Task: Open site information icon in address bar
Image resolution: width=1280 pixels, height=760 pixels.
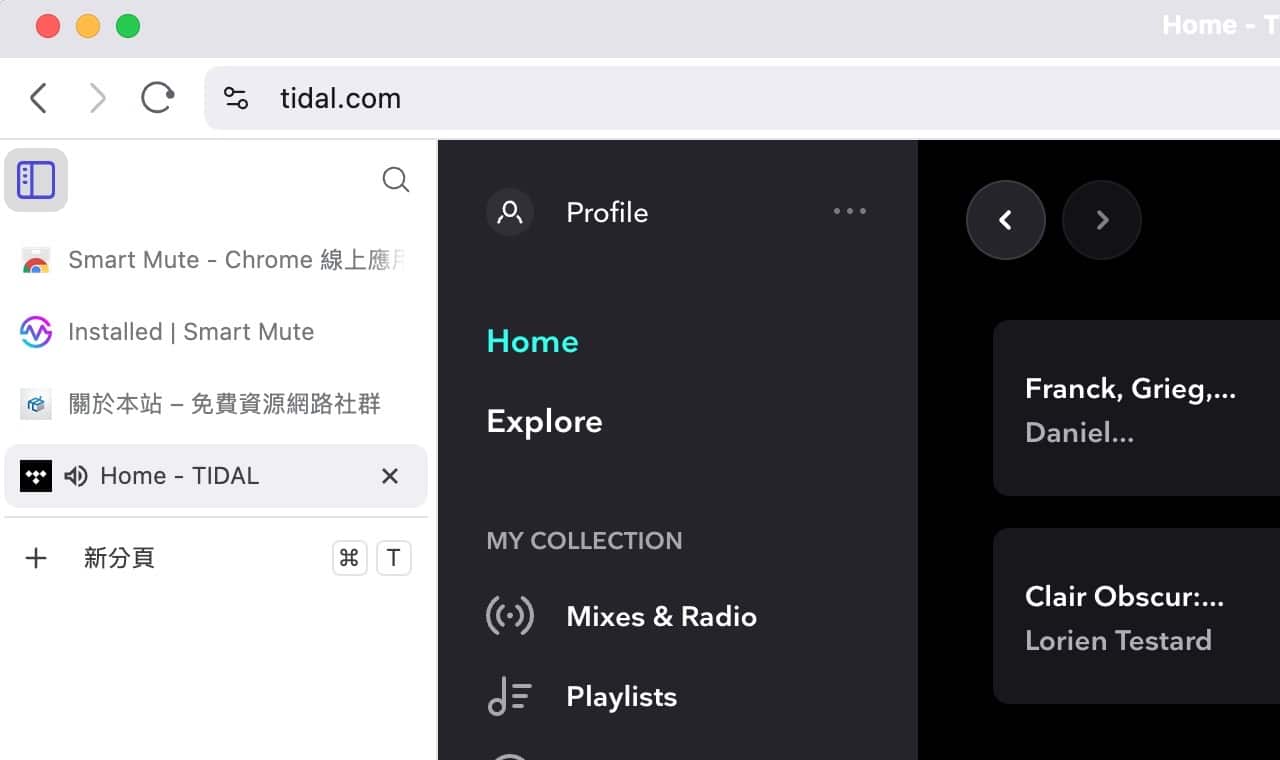Action: point(236,98)
